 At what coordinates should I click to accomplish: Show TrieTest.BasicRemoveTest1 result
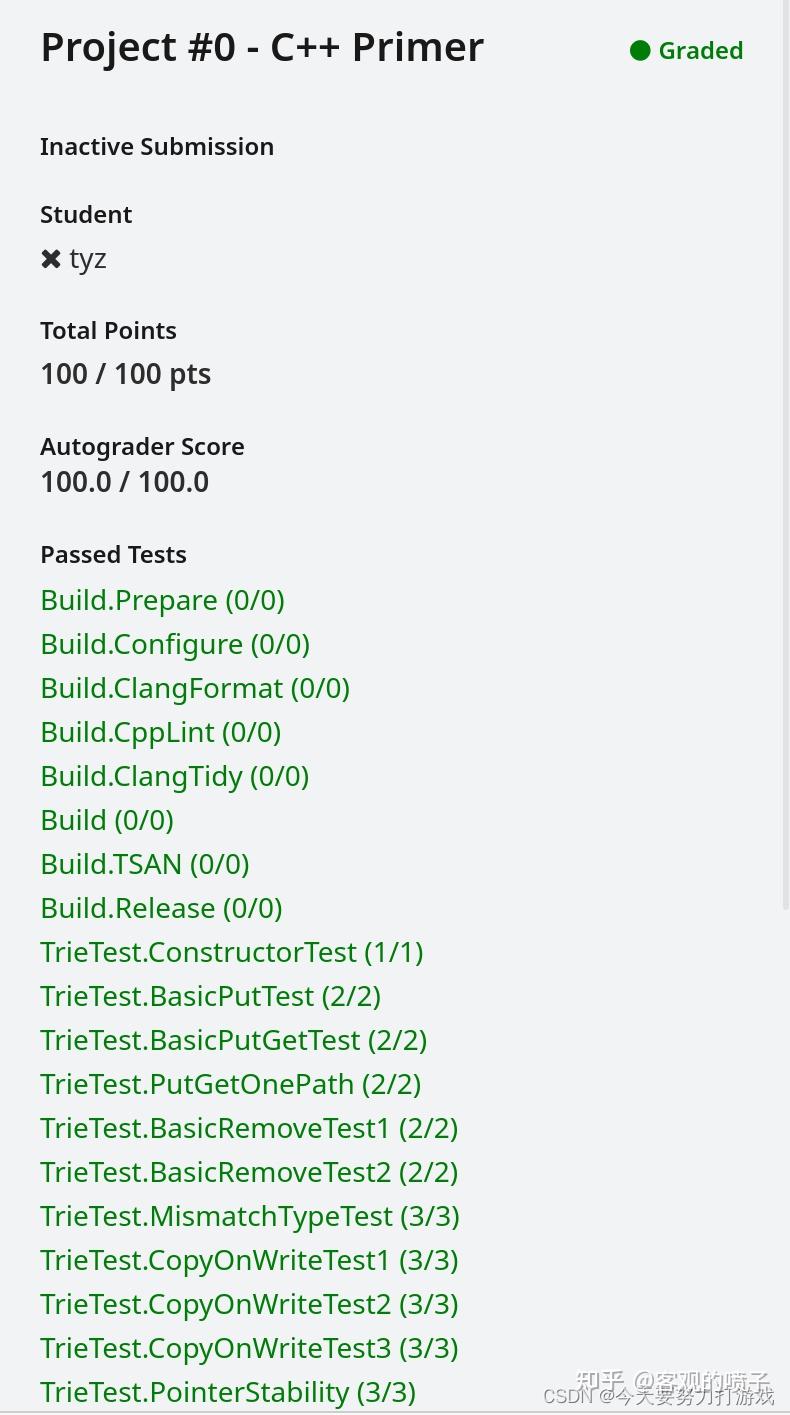(249, 1128)
